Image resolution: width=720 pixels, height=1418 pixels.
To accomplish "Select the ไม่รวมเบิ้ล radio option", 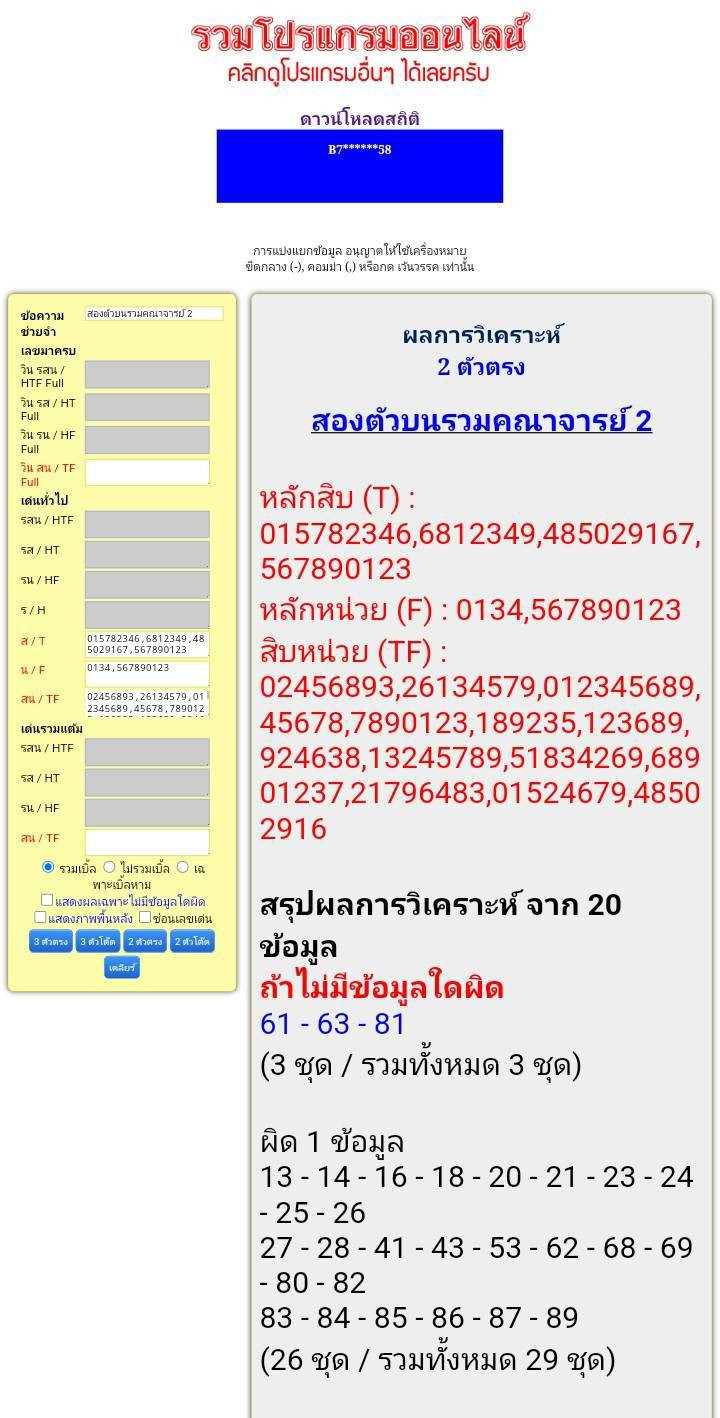I will coord(110,867).
